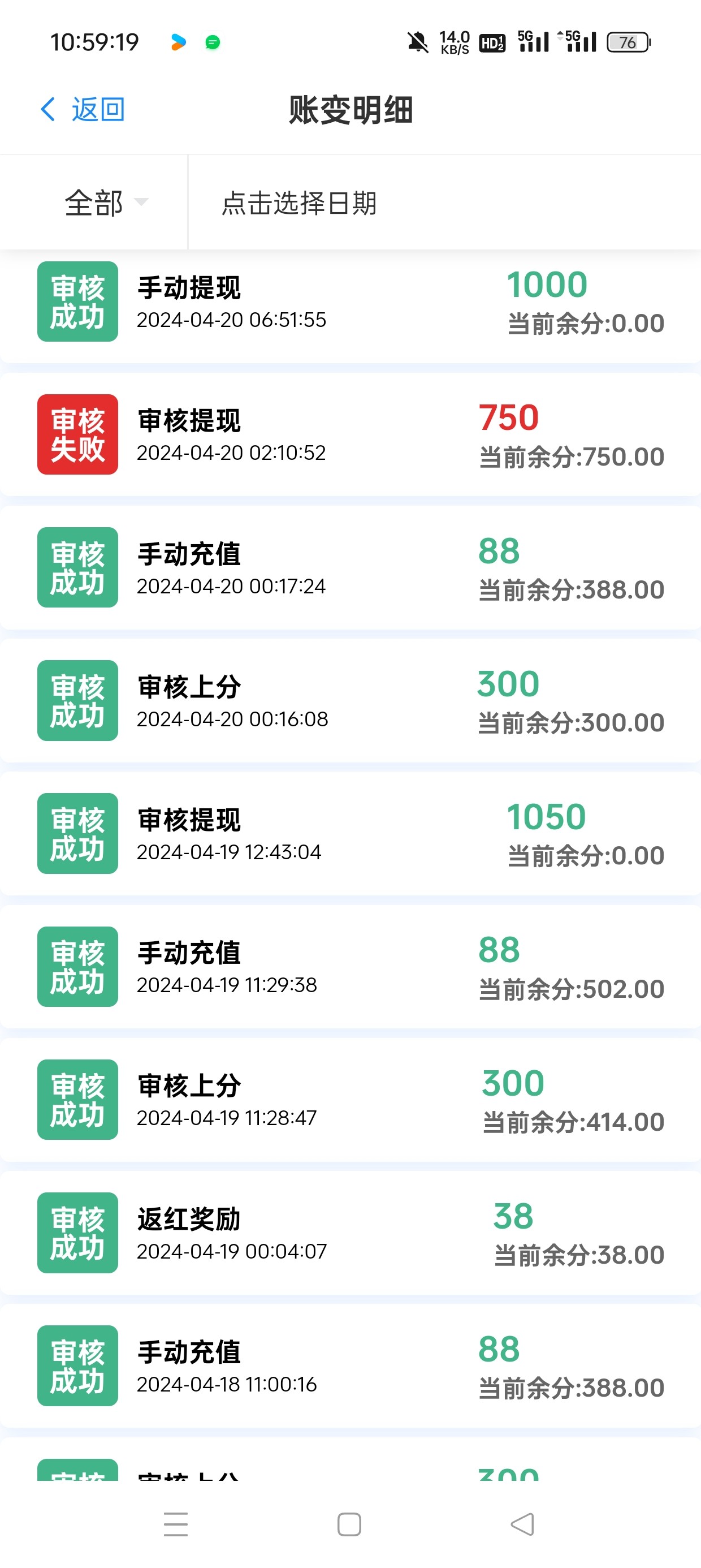Screen dimensions: 701x1568
Task: Open the 点击选择日期 date picker
Action: tap(300, 203)
